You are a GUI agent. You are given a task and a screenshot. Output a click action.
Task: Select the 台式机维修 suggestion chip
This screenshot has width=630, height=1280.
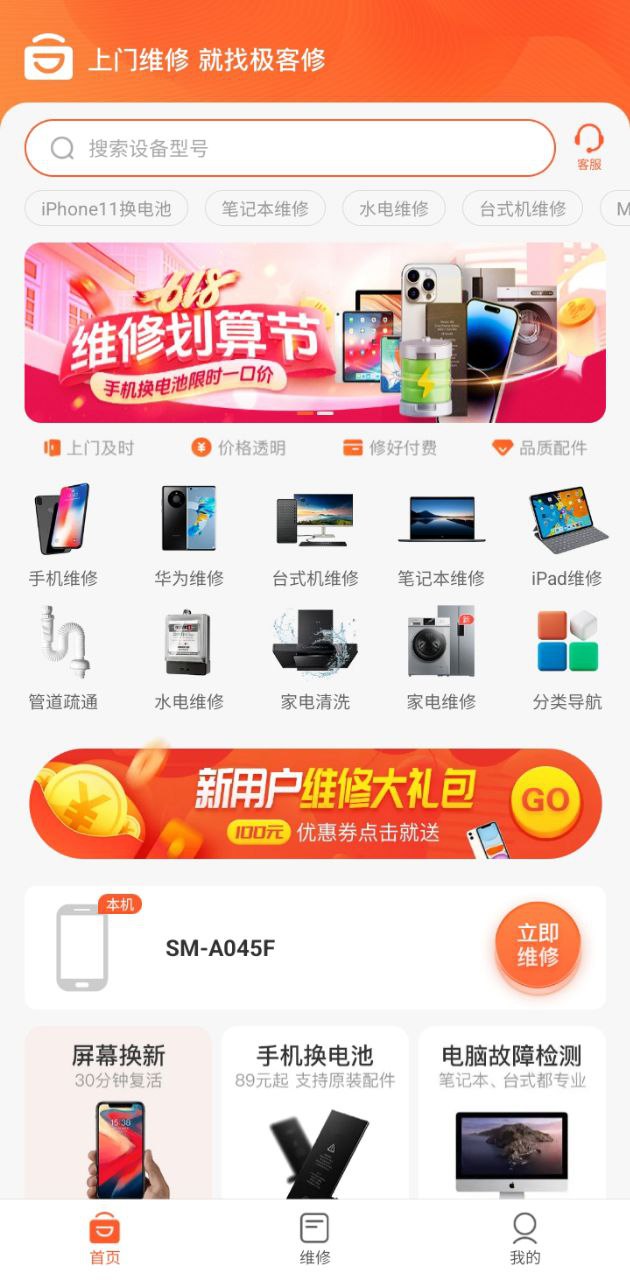coord(523,209)
